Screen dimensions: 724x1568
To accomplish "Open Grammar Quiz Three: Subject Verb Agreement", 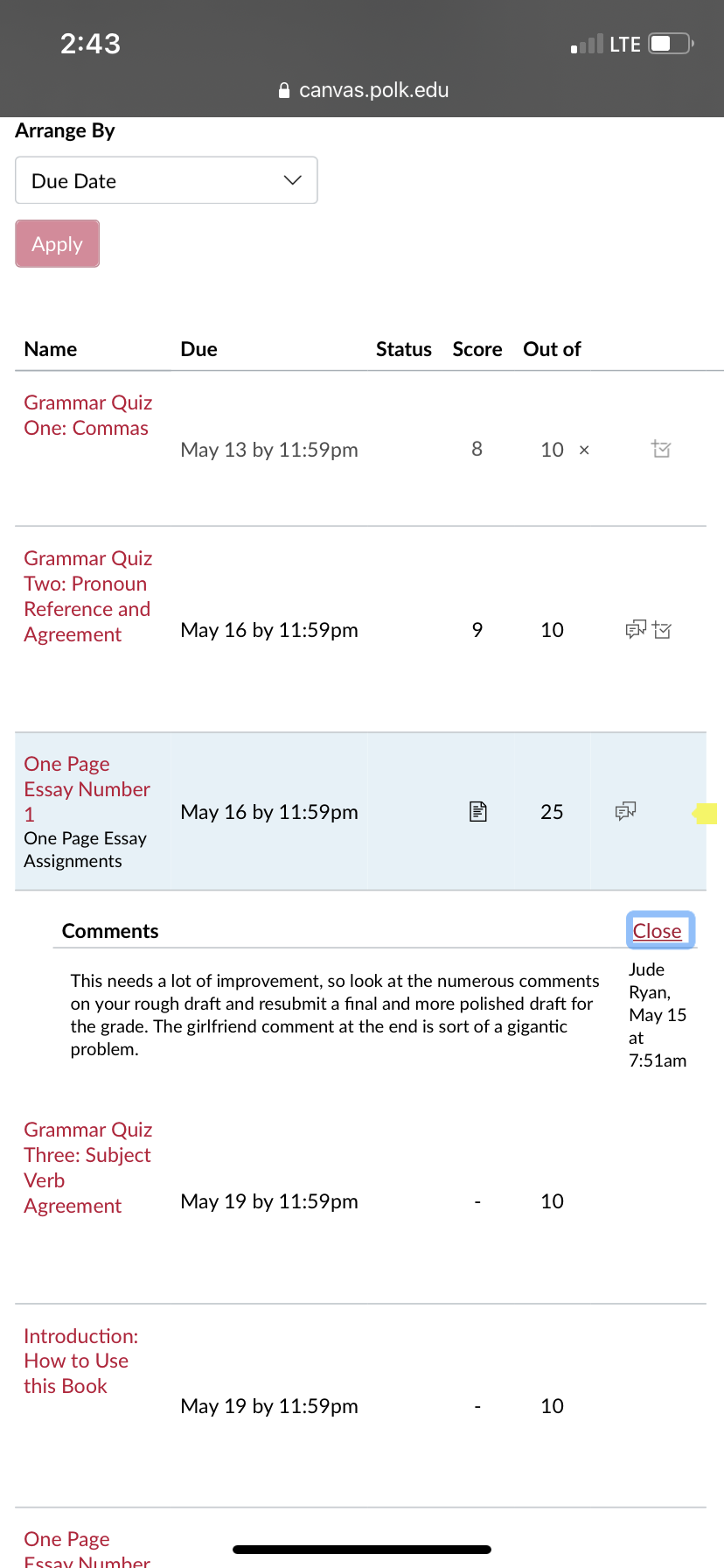I will pos(87,1167).
